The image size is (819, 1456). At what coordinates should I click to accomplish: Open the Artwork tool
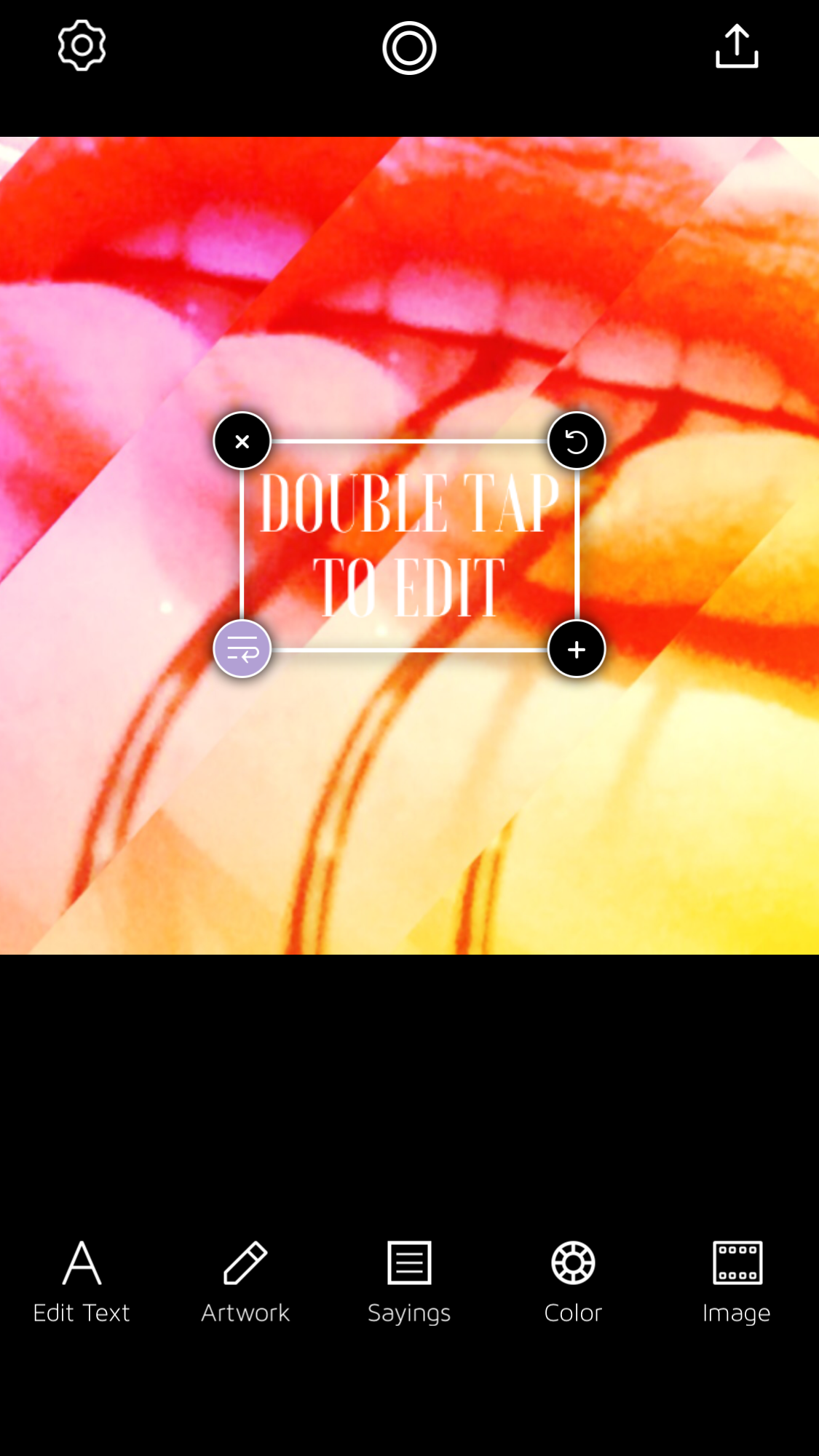tap(245, 1282)
